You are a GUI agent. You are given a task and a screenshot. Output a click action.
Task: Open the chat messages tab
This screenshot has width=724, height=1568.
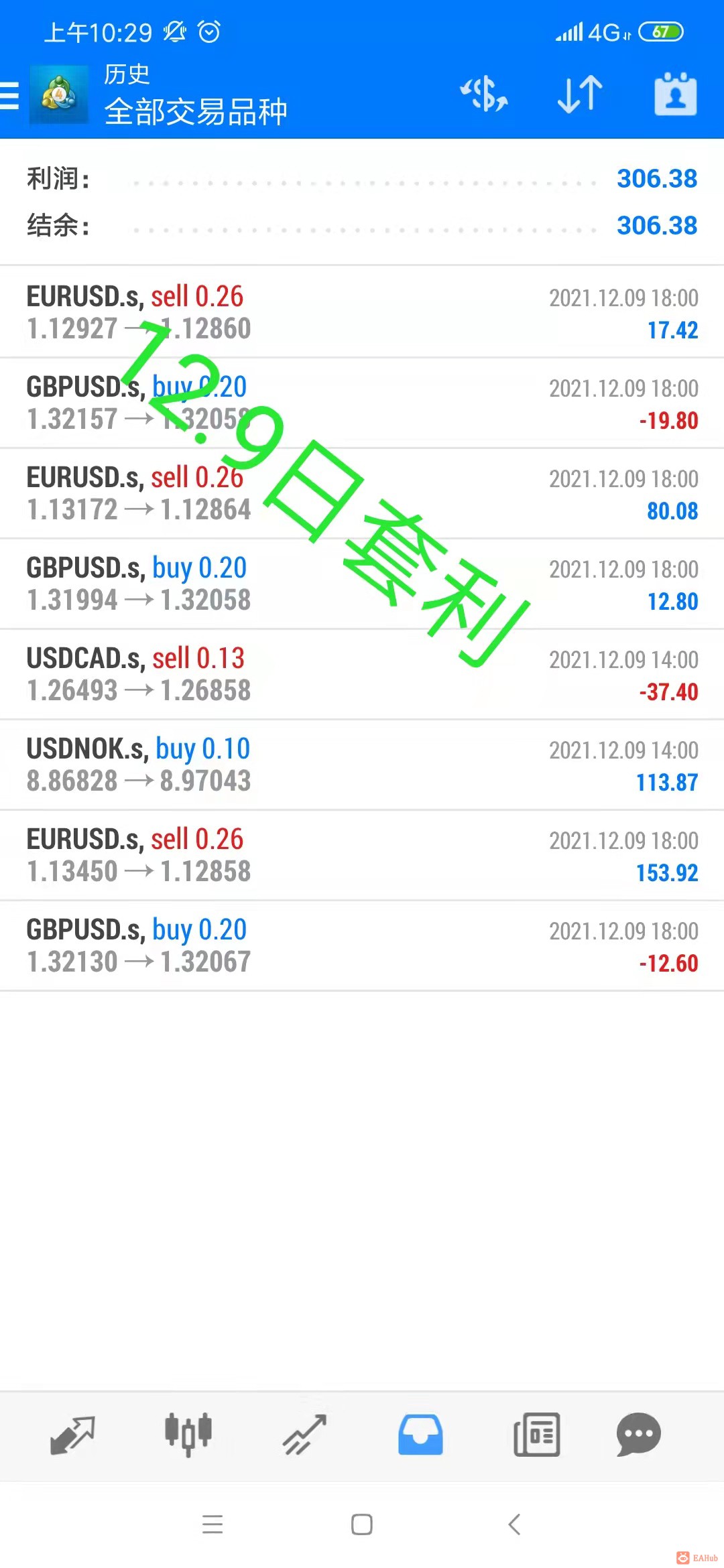(638, 1435)
